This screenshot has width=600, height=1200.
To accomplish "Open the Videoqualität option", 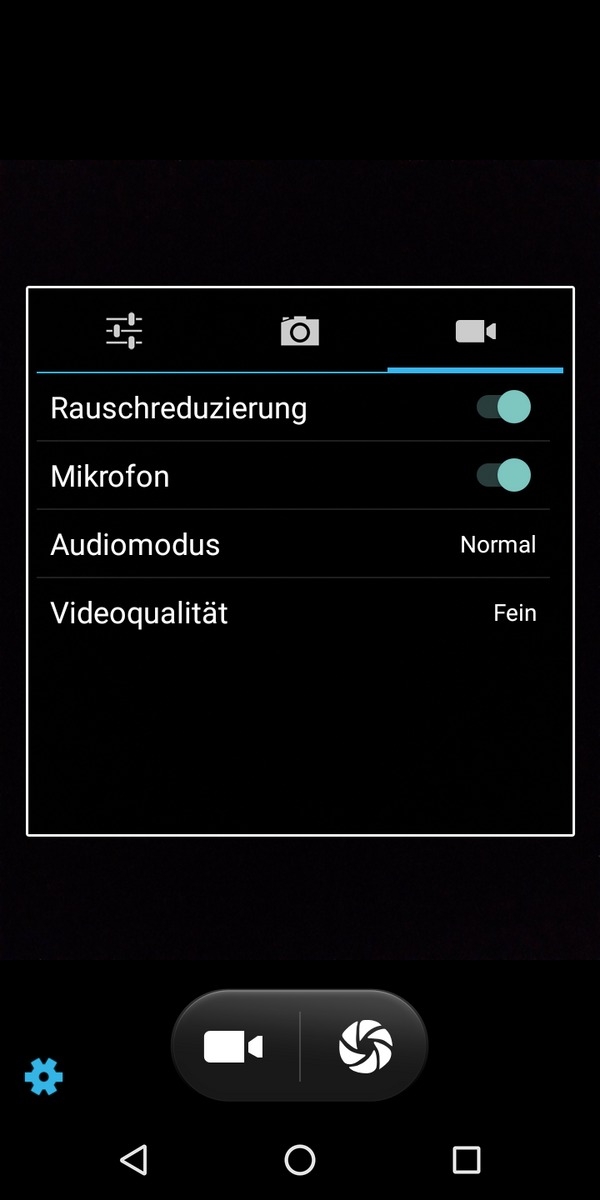I will [x=293, y=612].
